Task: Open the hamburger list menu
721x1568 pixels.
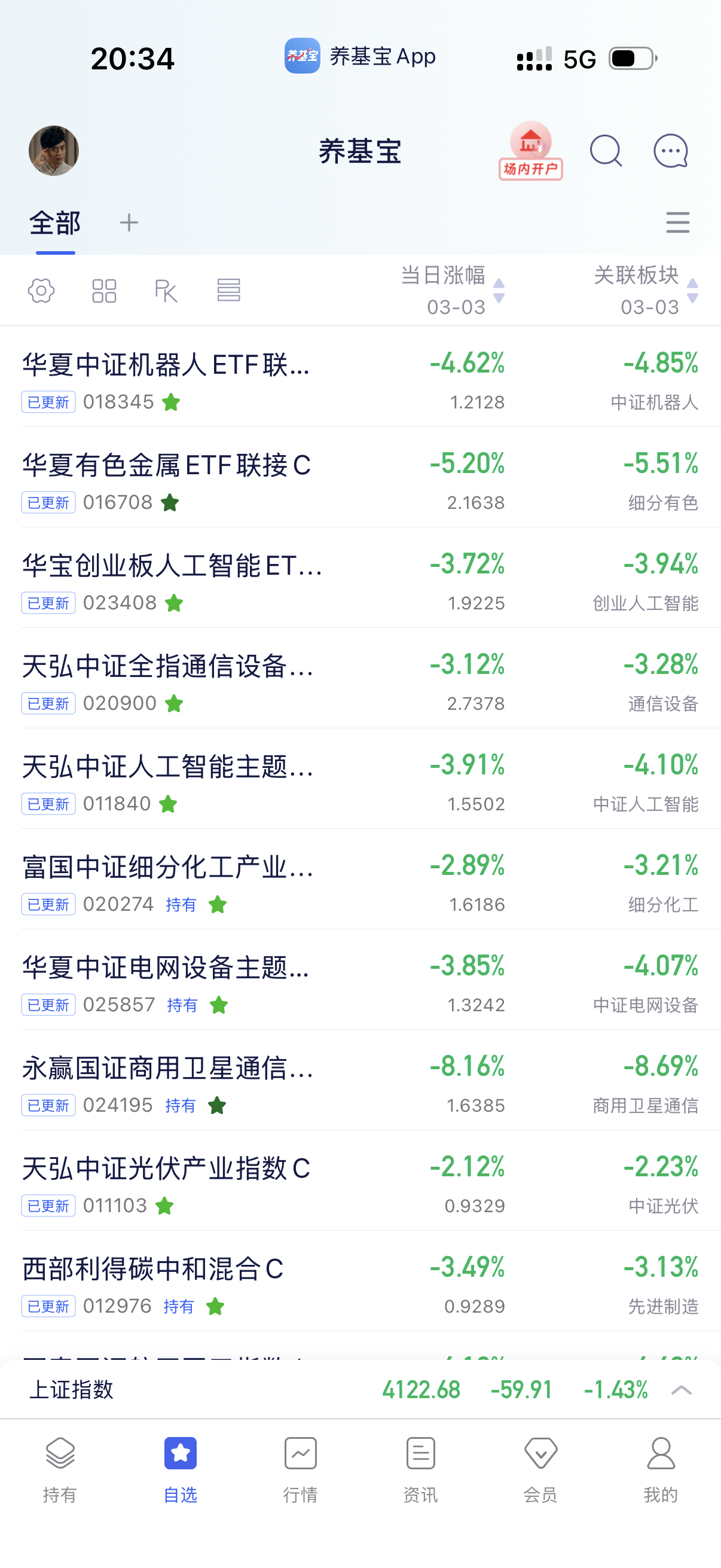Action: [678, 223]
